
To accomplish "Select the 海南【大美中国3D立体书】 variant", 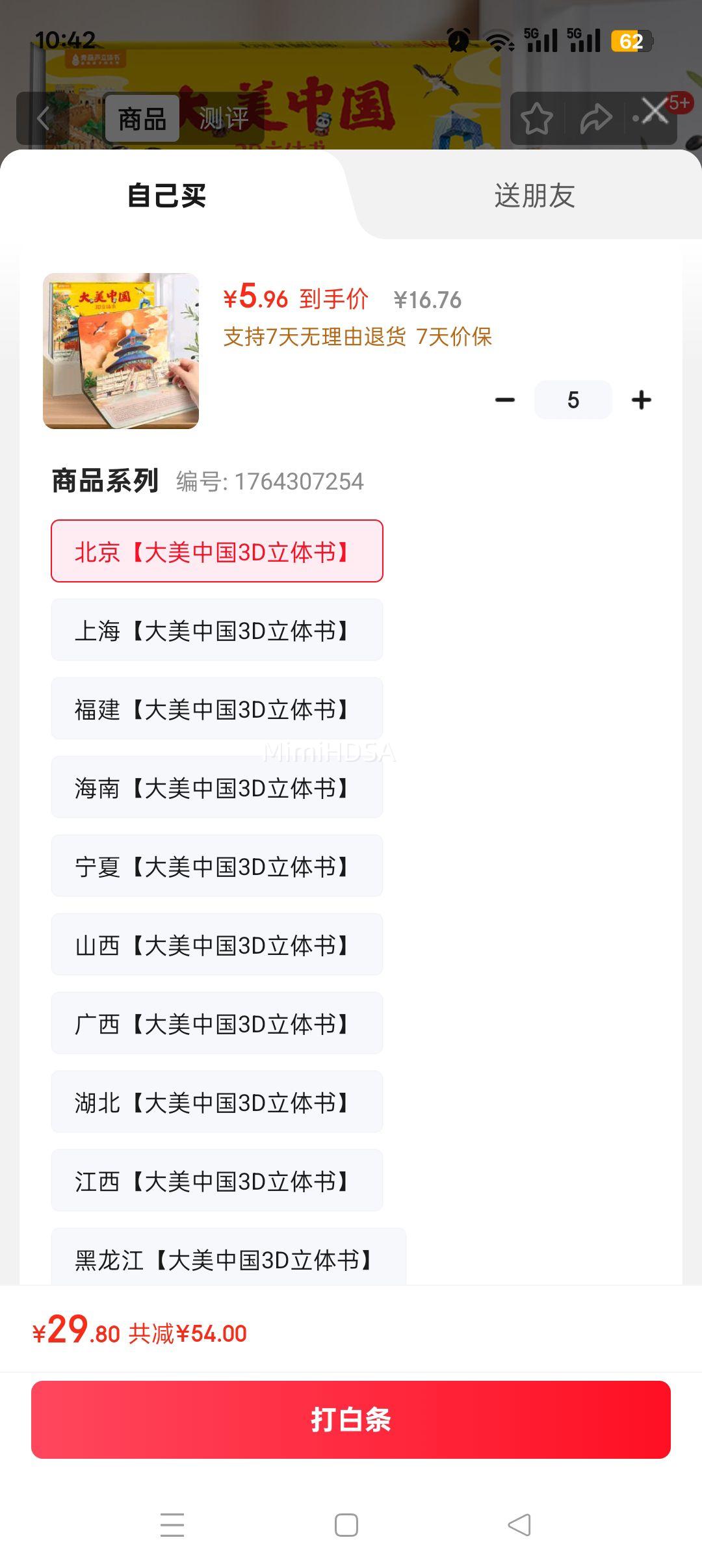I will point(217,787).
